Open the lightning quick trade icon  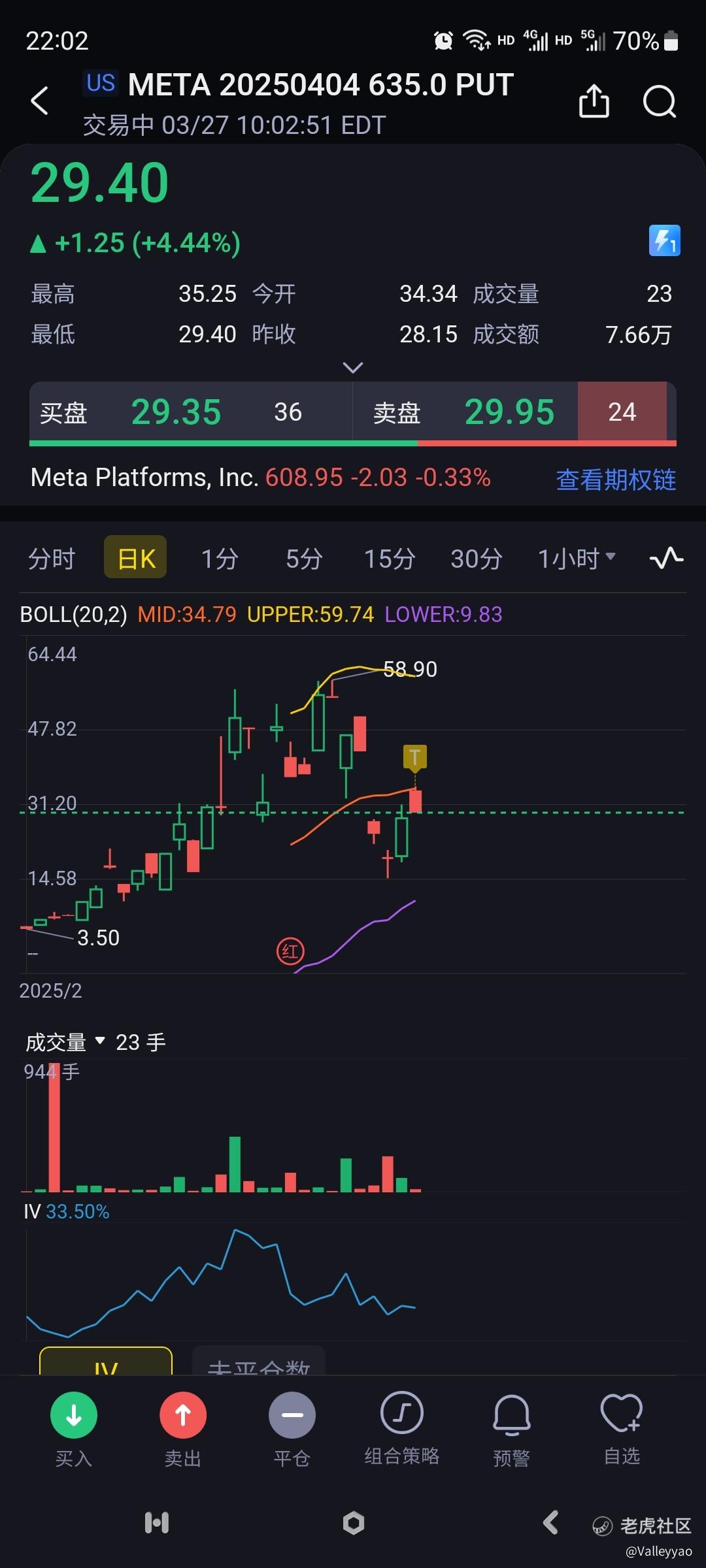pos(664,240)
